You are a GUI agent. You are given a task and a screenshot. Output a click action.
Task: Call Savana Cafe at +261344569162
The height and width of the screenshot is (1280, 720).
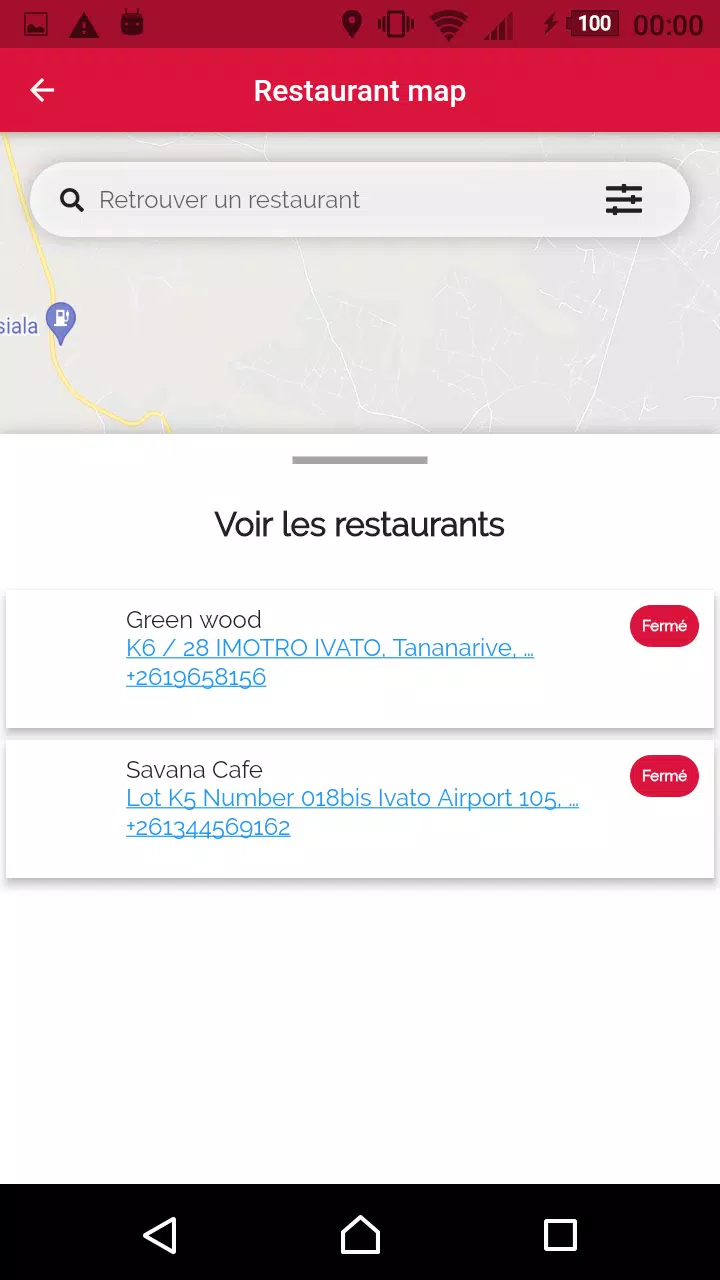point(208,827)
